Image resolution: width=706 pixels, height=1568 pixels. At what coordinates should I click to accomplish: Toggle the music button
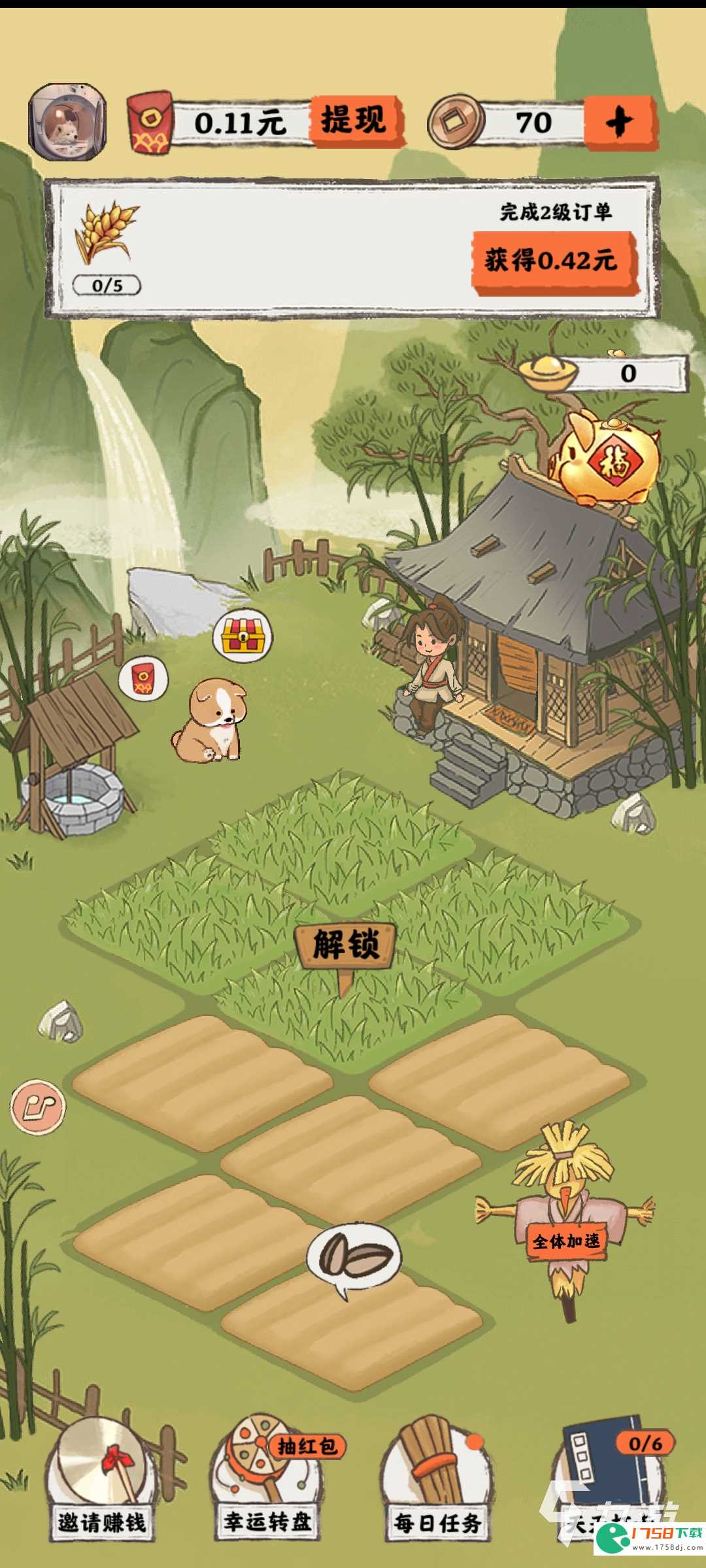click(x=38, y=1107)
